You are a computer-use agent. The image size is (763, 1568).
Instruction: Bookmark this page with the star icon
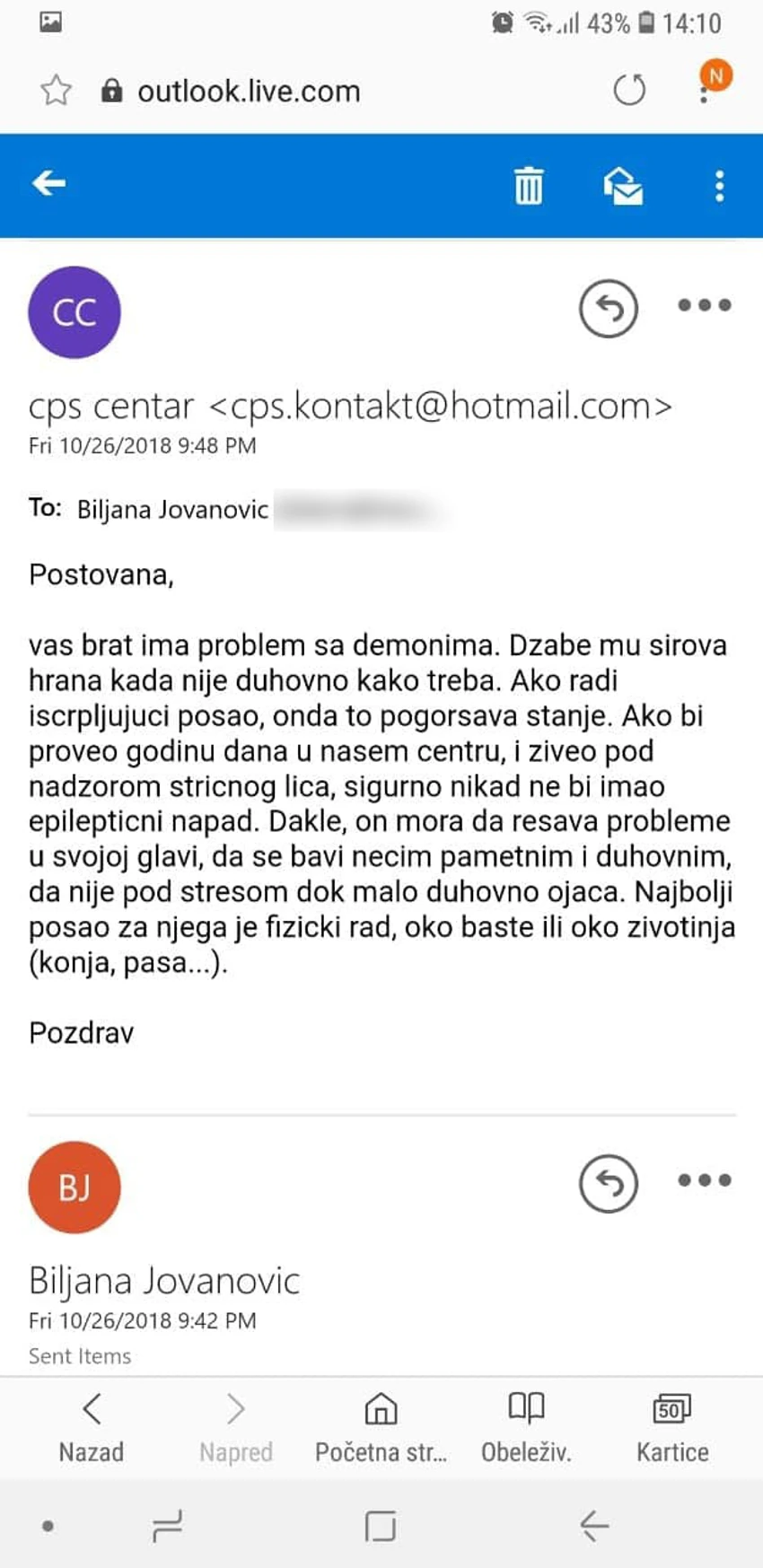tap(56, 91)
